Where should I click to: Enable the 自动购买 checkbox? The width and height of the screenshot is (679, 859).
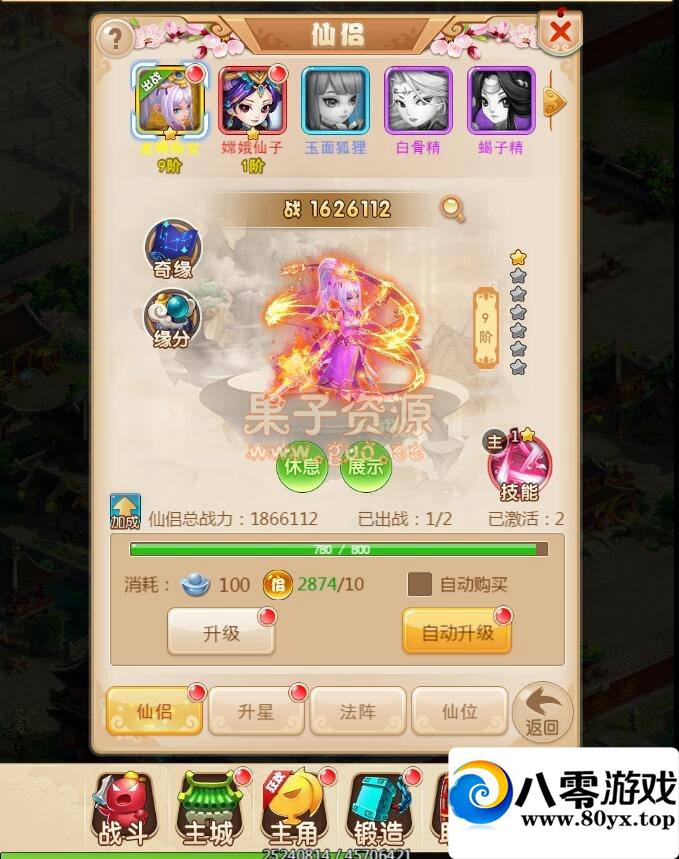click(x=420, y=585)
